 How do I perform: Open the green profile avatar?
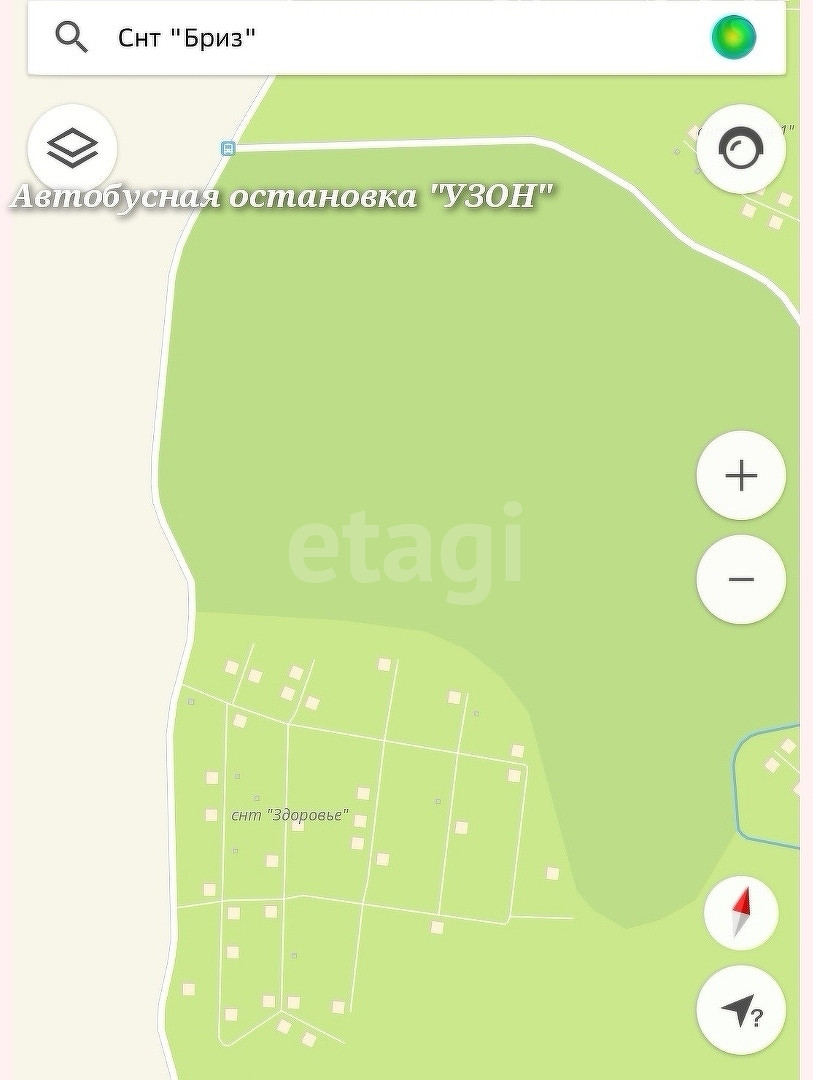click(x=733, y=38)
